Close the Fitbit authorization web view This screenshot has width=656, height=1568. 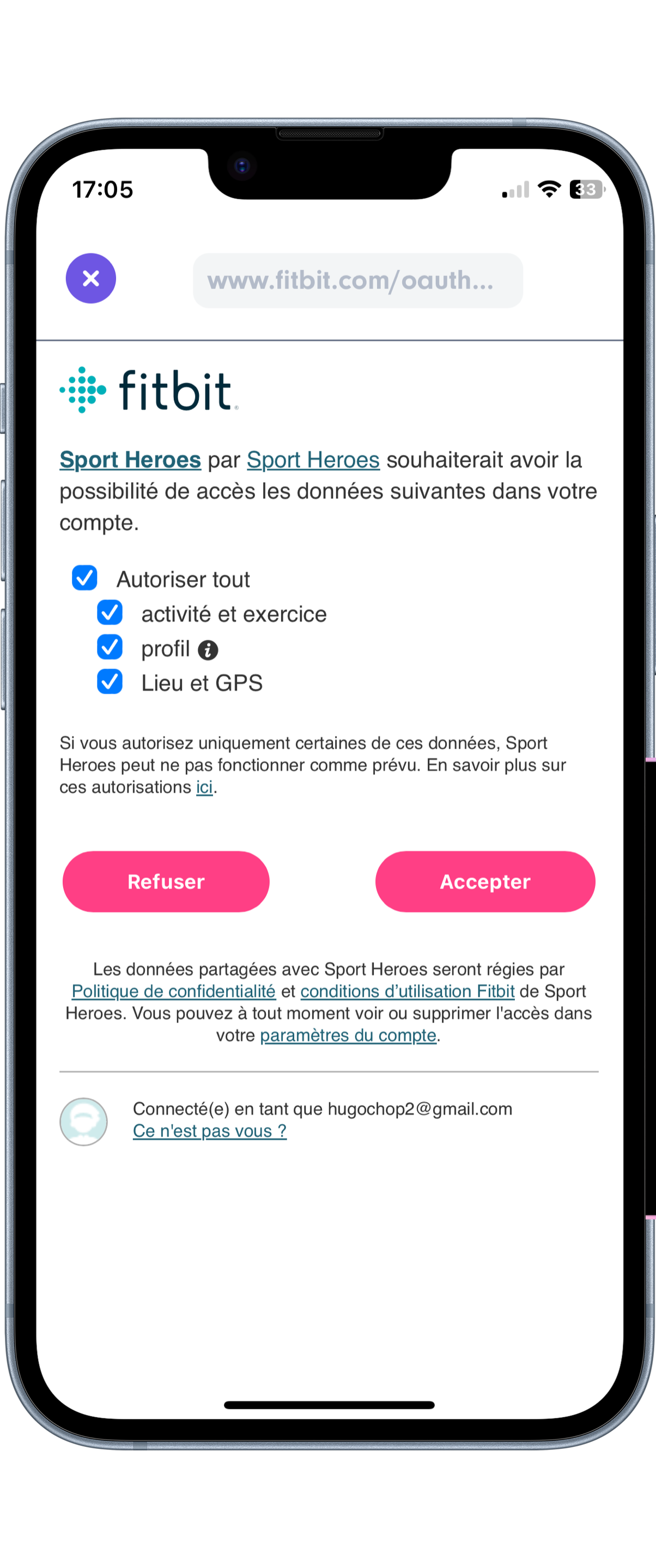91,278
